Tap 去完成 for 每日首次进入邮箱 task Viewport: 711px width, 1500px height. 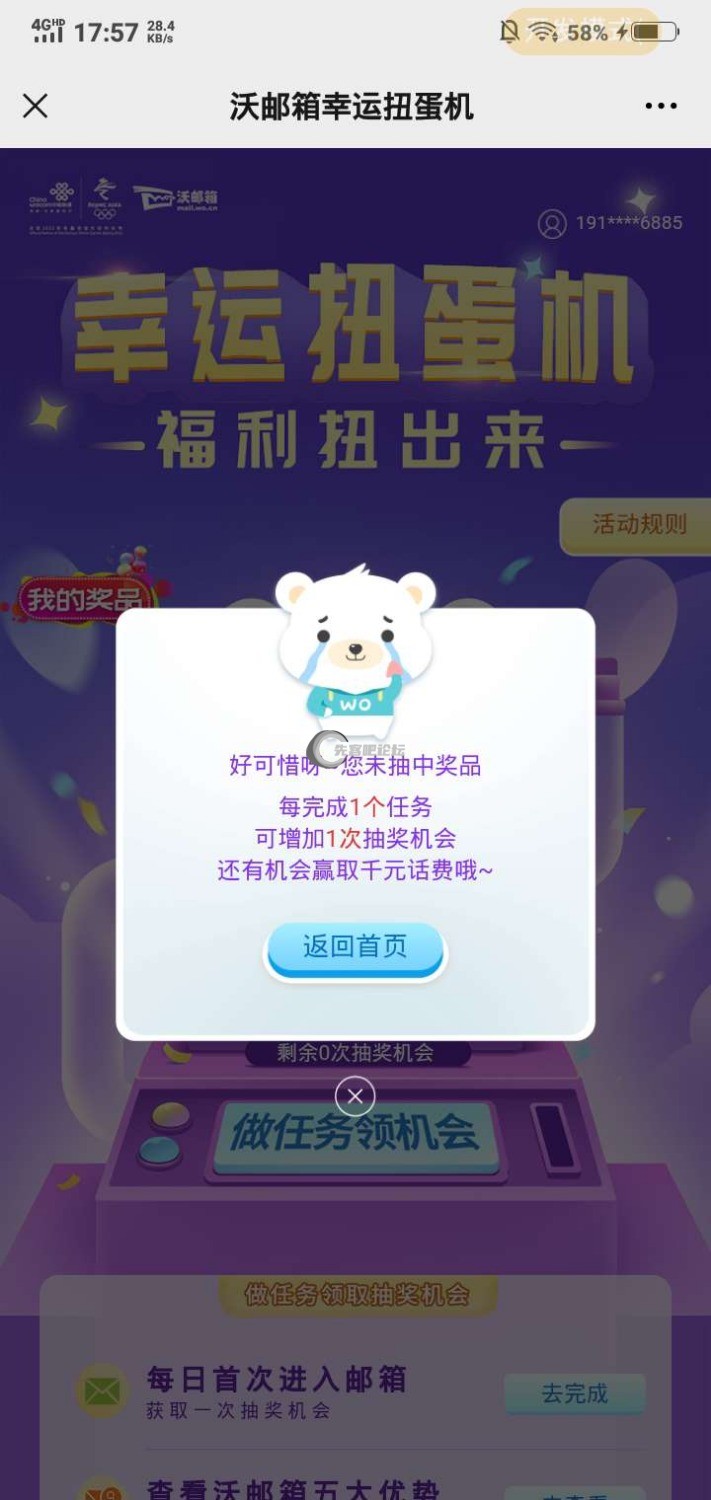point(574,1393)
